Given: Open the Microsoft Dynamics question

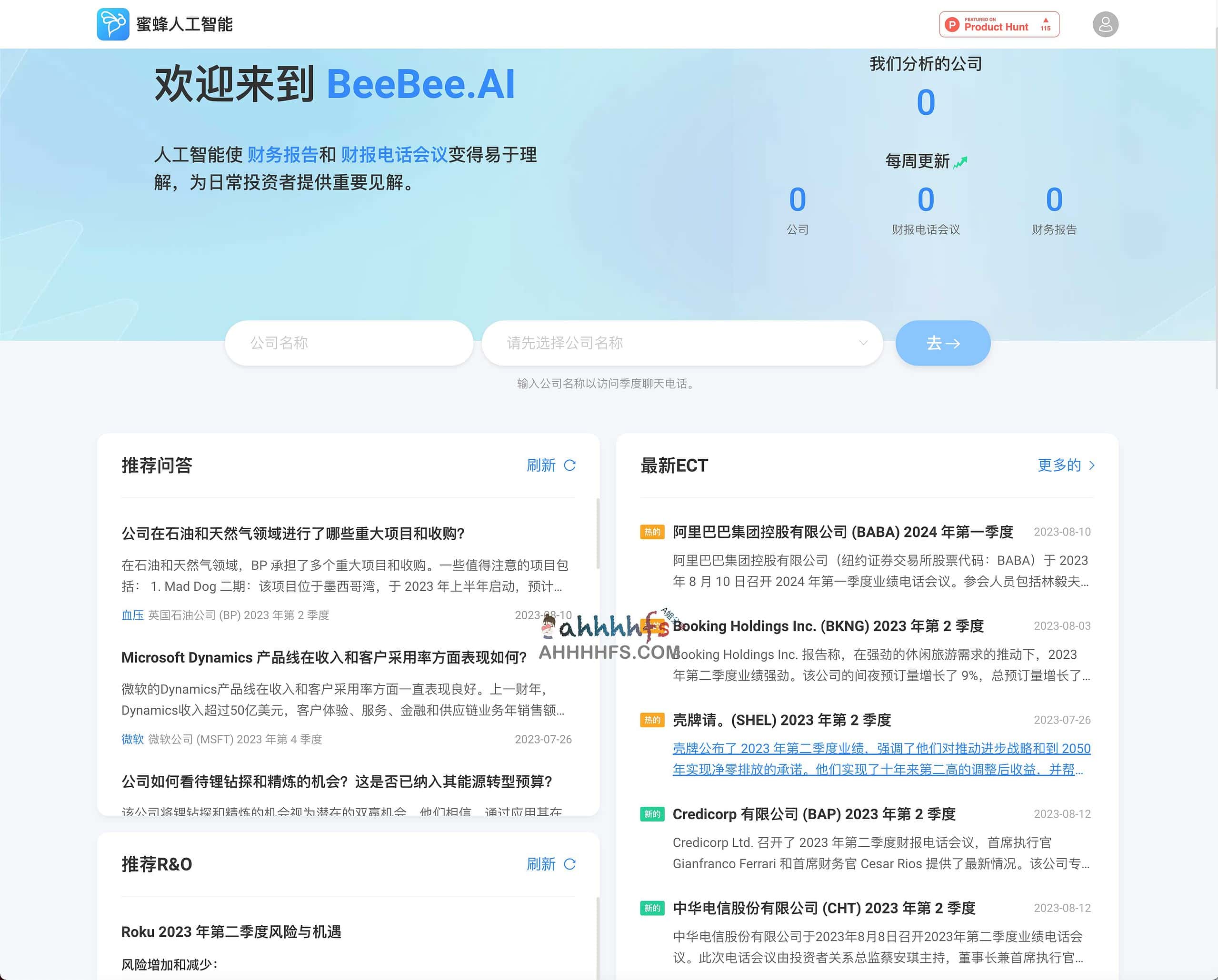Looking at the screenshot, I should [x=324, y=657].
